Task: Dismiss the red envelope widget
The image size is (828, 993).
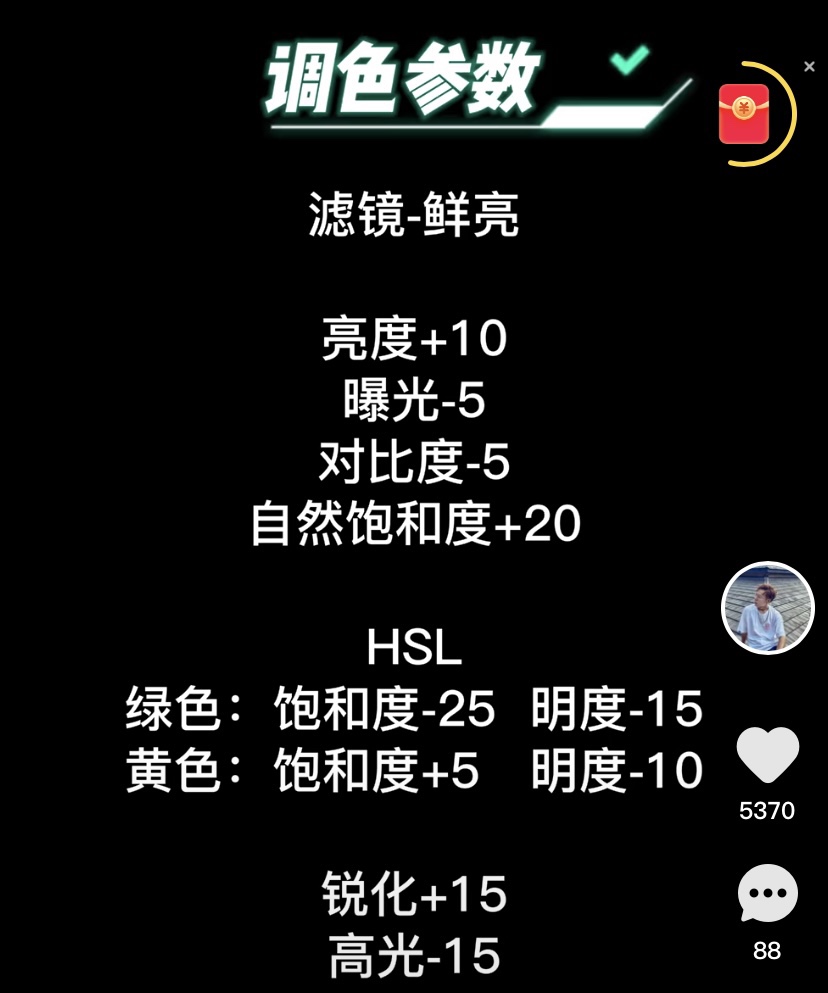Action: [x=809, y=67]
